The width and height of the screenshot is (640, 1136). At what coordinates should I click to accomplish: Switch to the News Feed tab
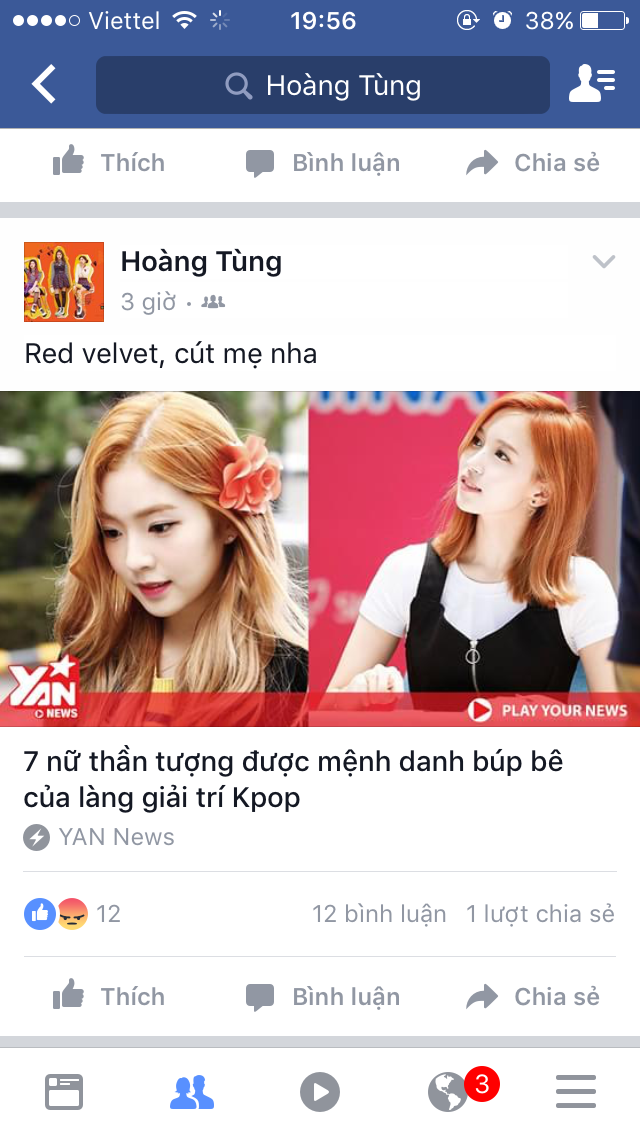coord(64,1091)
